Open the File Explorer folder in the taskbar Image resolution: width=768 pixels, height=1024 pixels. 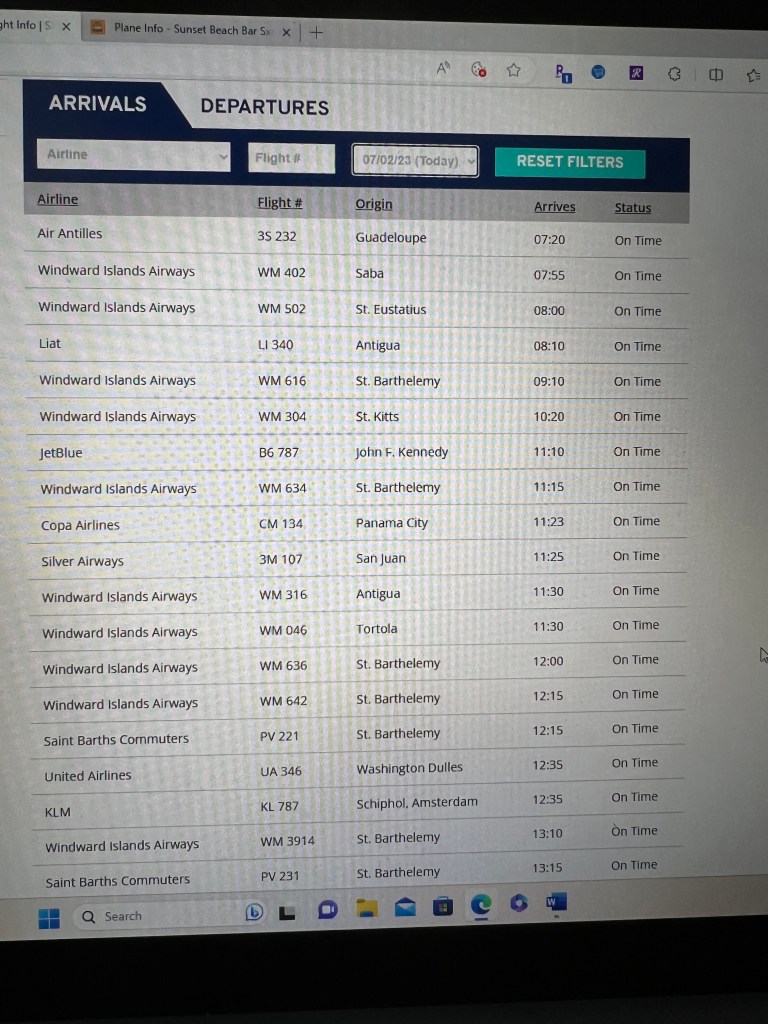(367, 908)
